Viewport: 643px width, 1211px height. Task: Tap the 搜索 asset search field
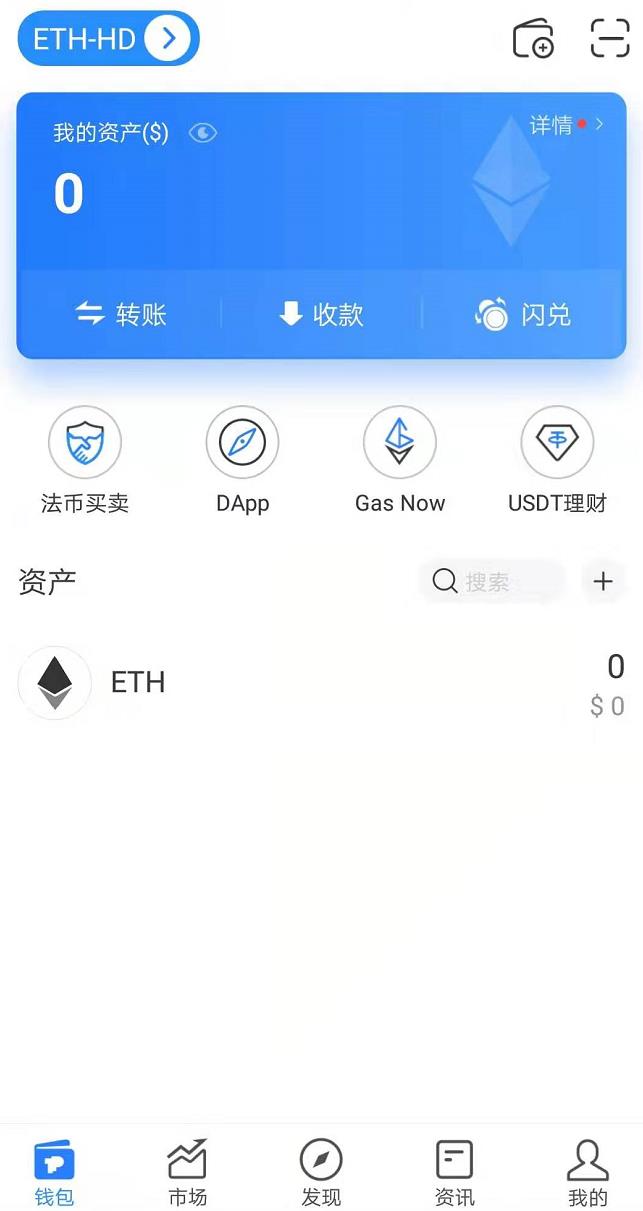tap(492, 581)
